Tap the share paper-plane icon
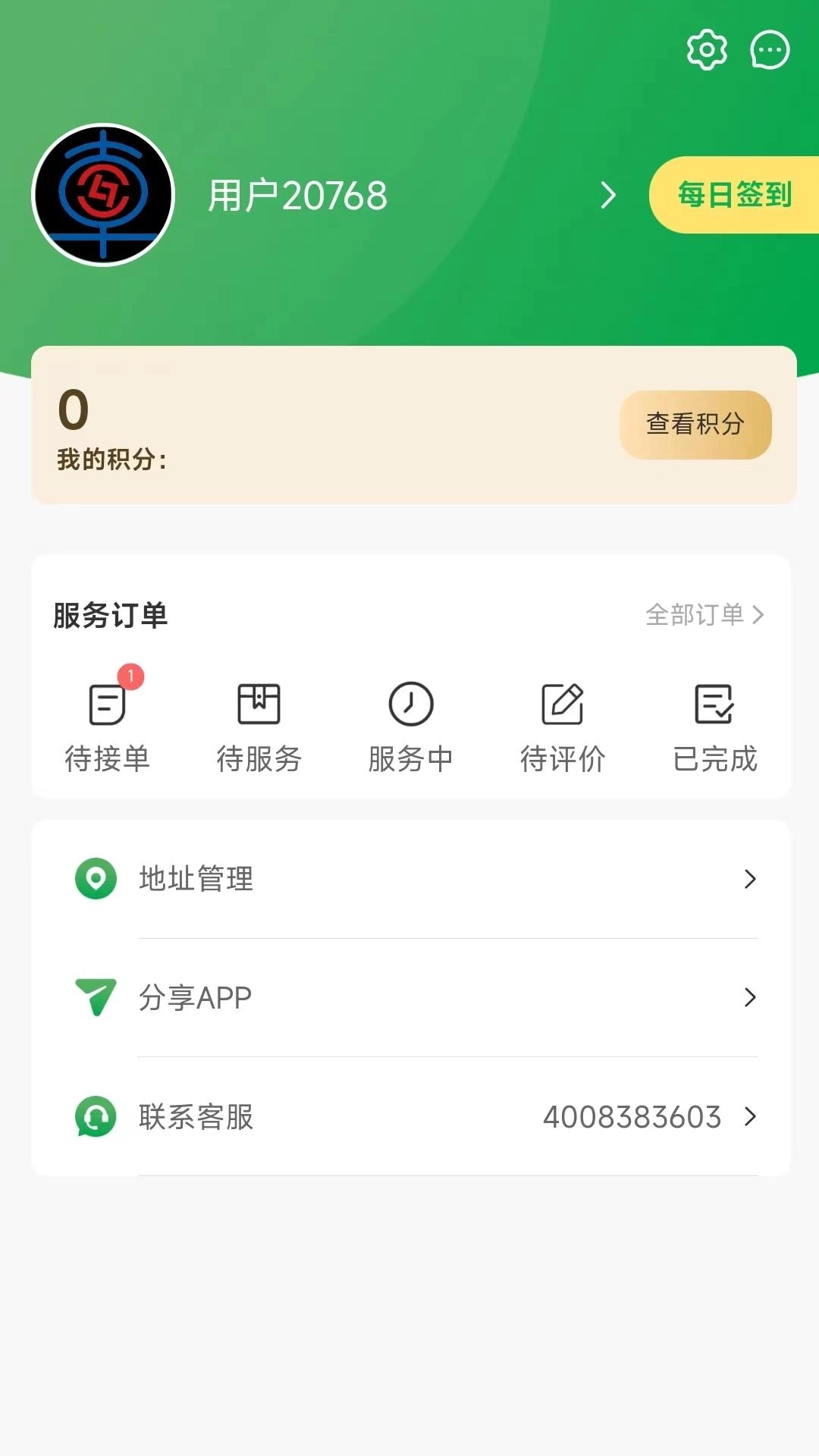 click(x=96, y=998)
